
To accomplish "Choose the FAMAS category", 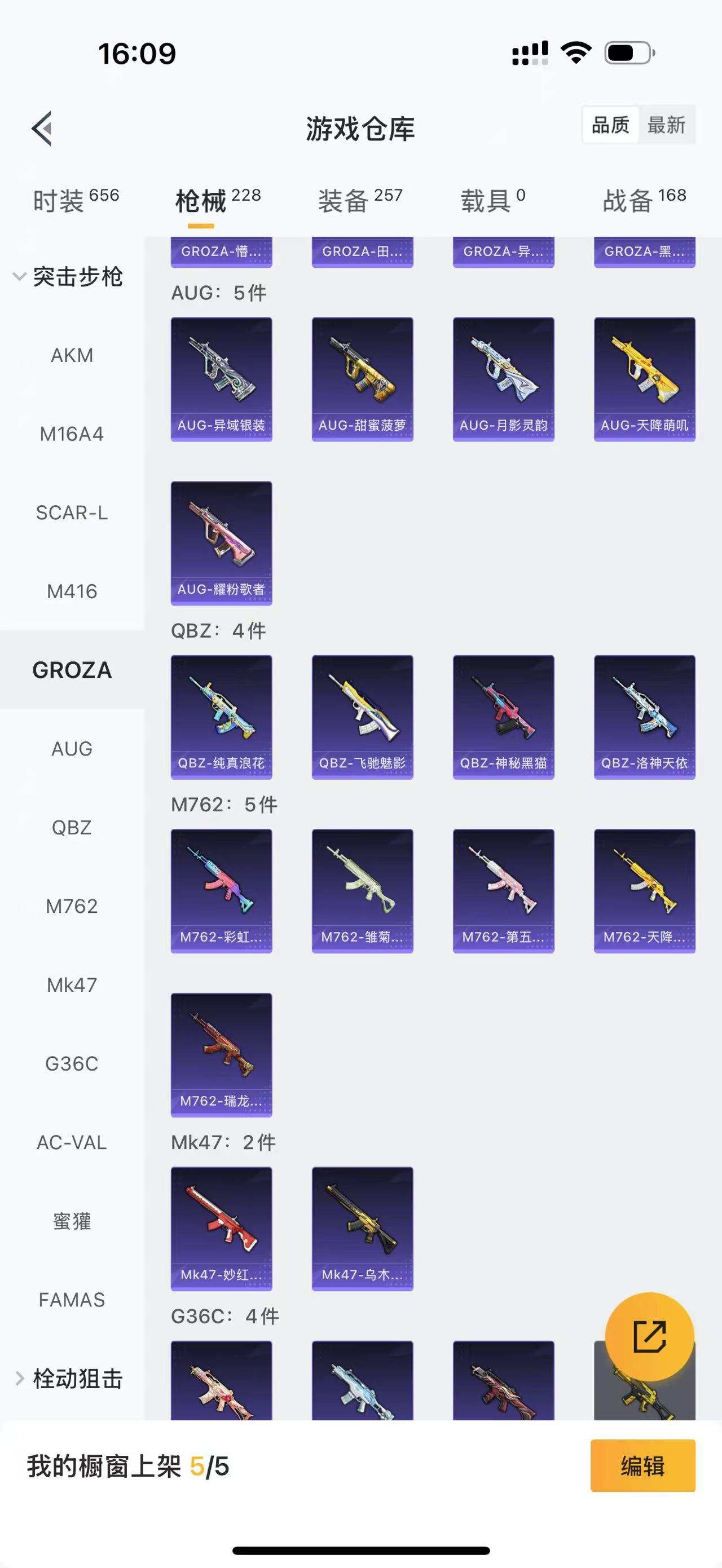I will (x=72, y=1300).
